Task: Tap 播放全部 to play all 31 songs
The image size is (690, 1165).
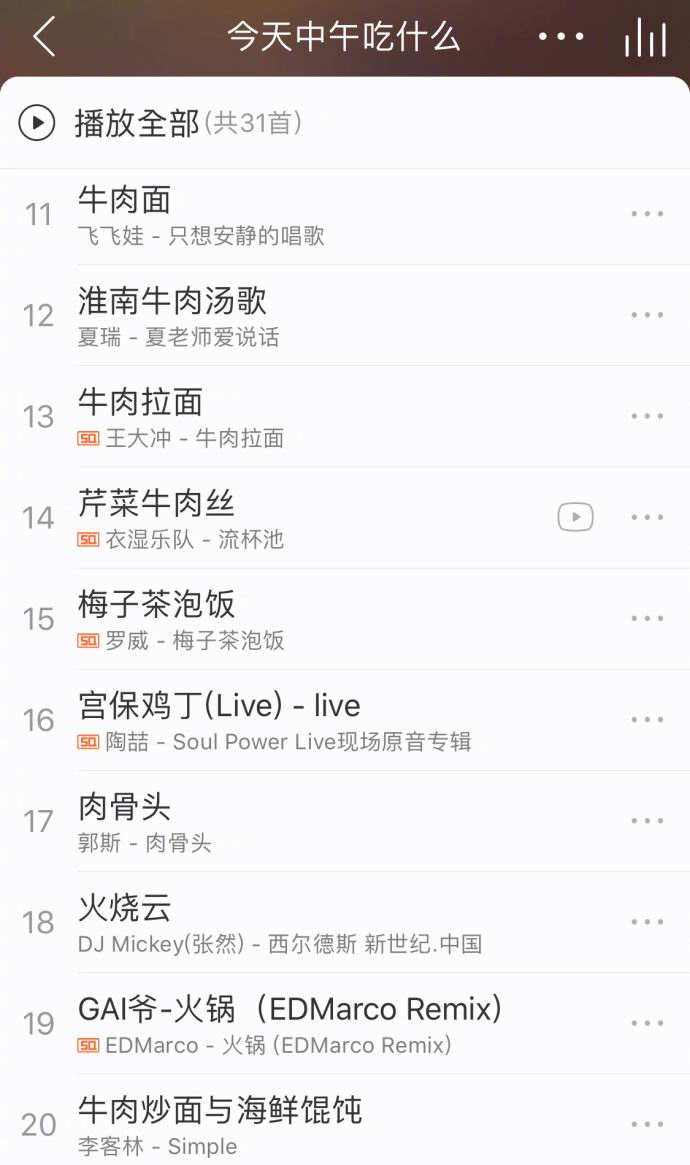Action: tap(137, 123)
